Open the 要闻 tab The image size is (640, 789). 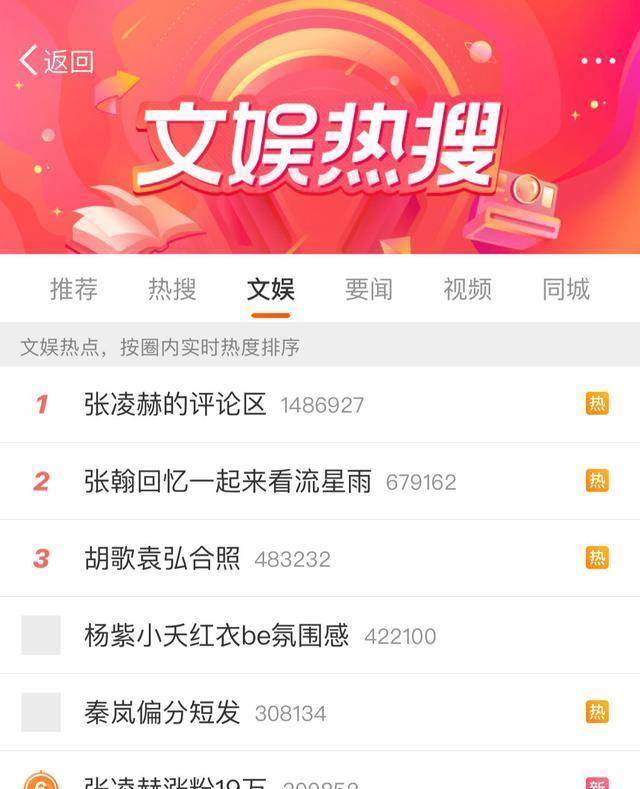pos(369,289)
